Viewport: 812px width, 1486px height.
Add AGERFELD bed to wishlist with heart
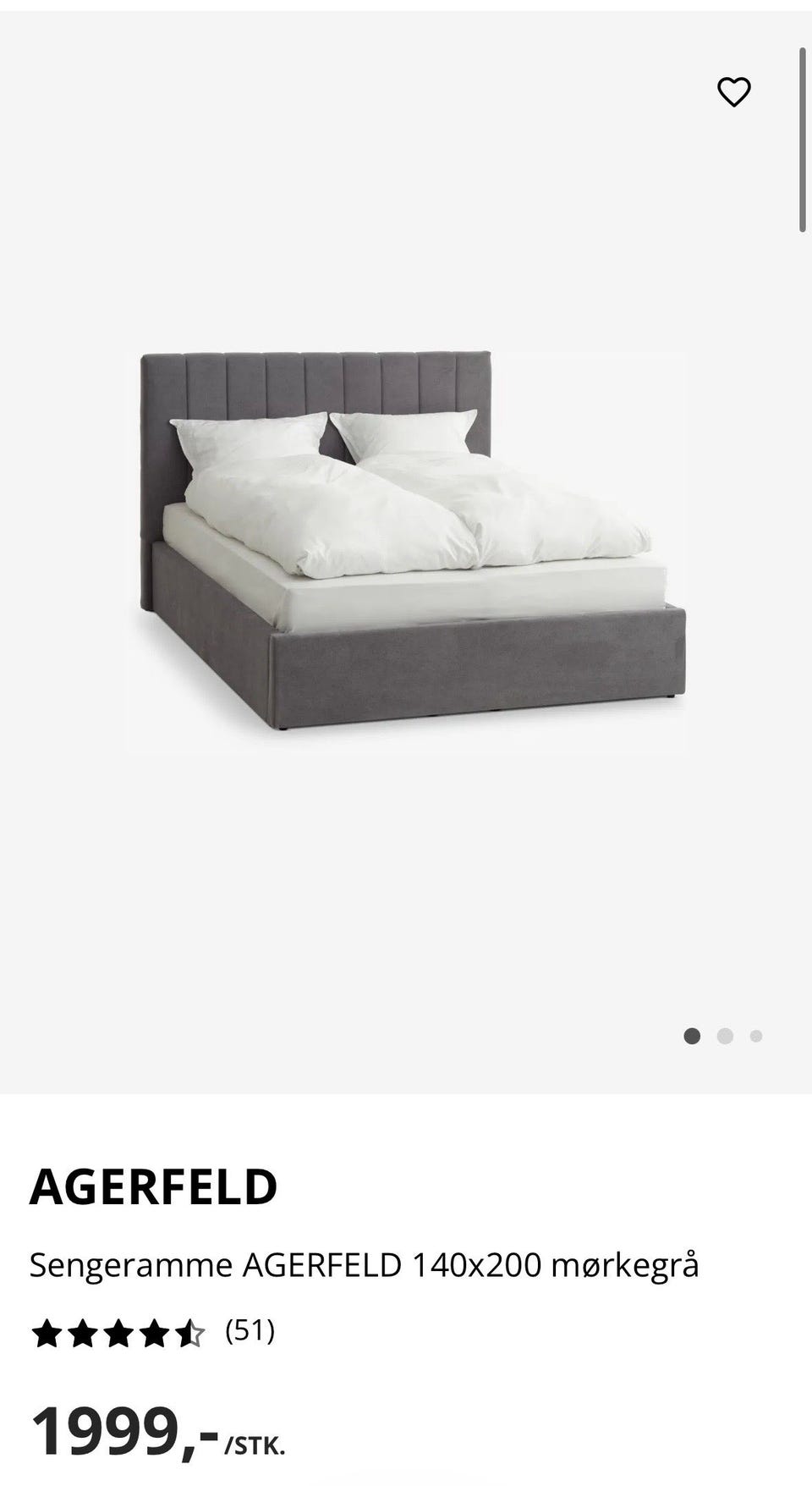(x=733, y=91)
